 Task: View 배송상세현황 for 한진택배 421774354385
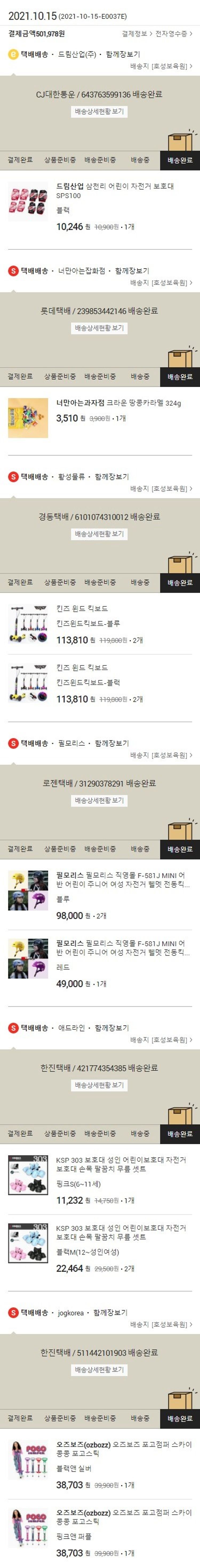99,1085
